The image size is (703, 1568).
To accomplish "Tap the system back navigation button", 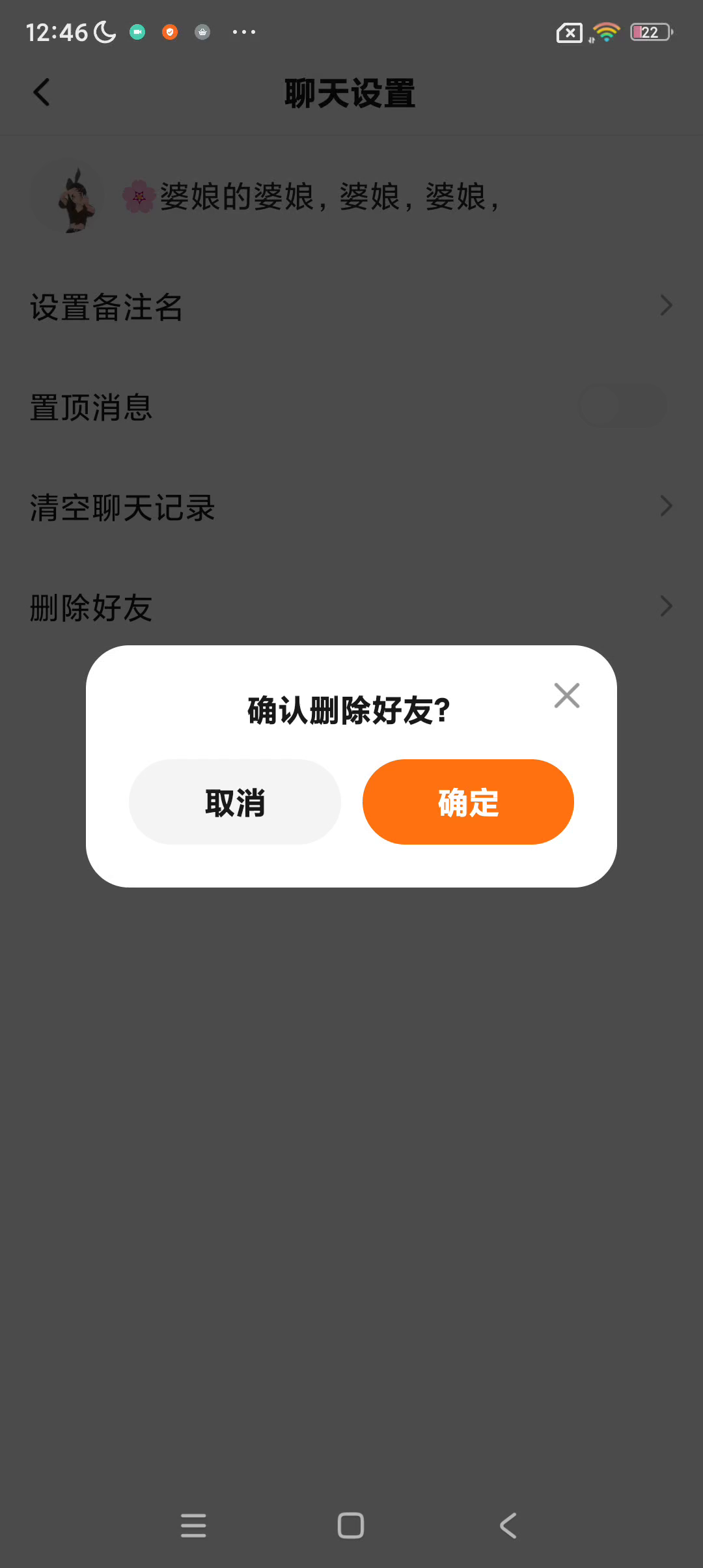I will click(508, 1526).
